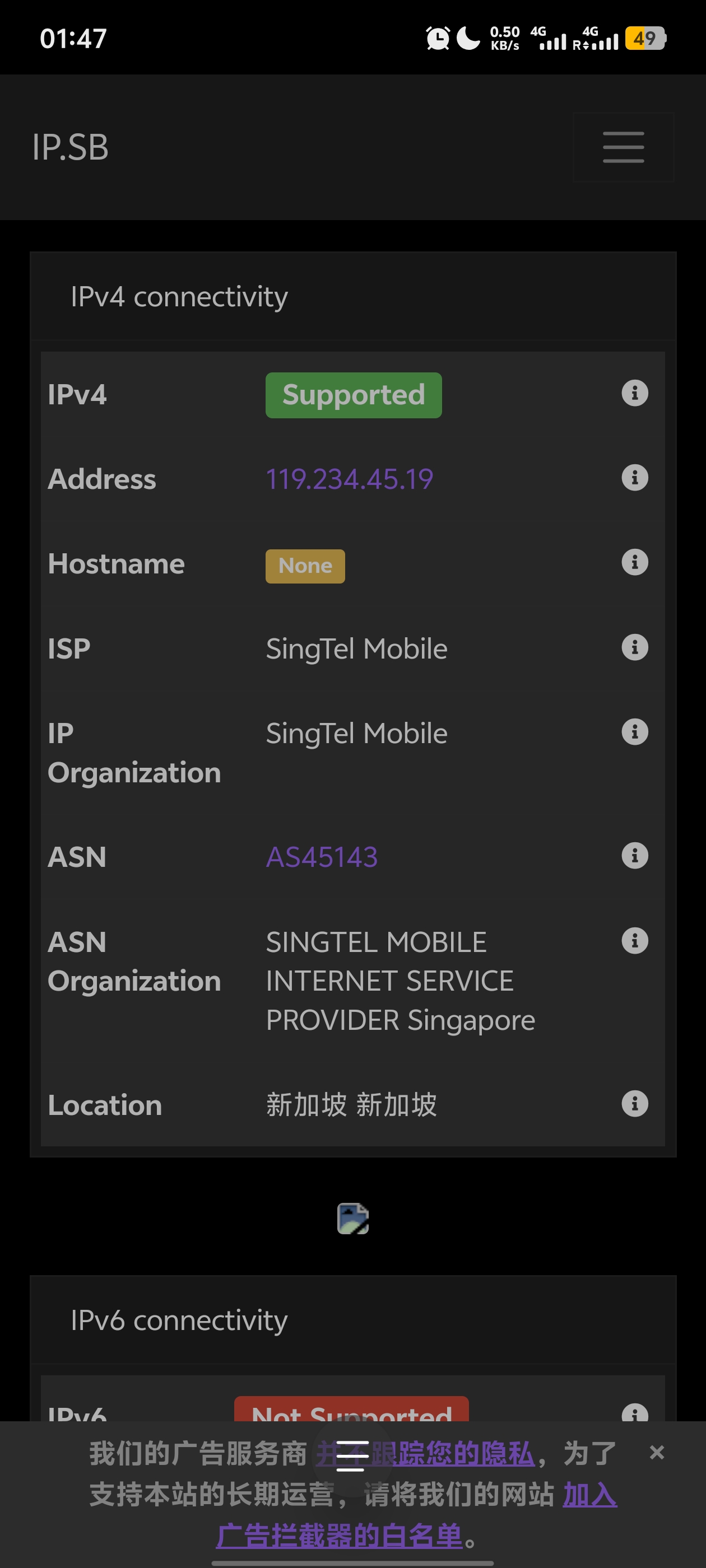Click the info icon next to Location

tap(635, 1104)
